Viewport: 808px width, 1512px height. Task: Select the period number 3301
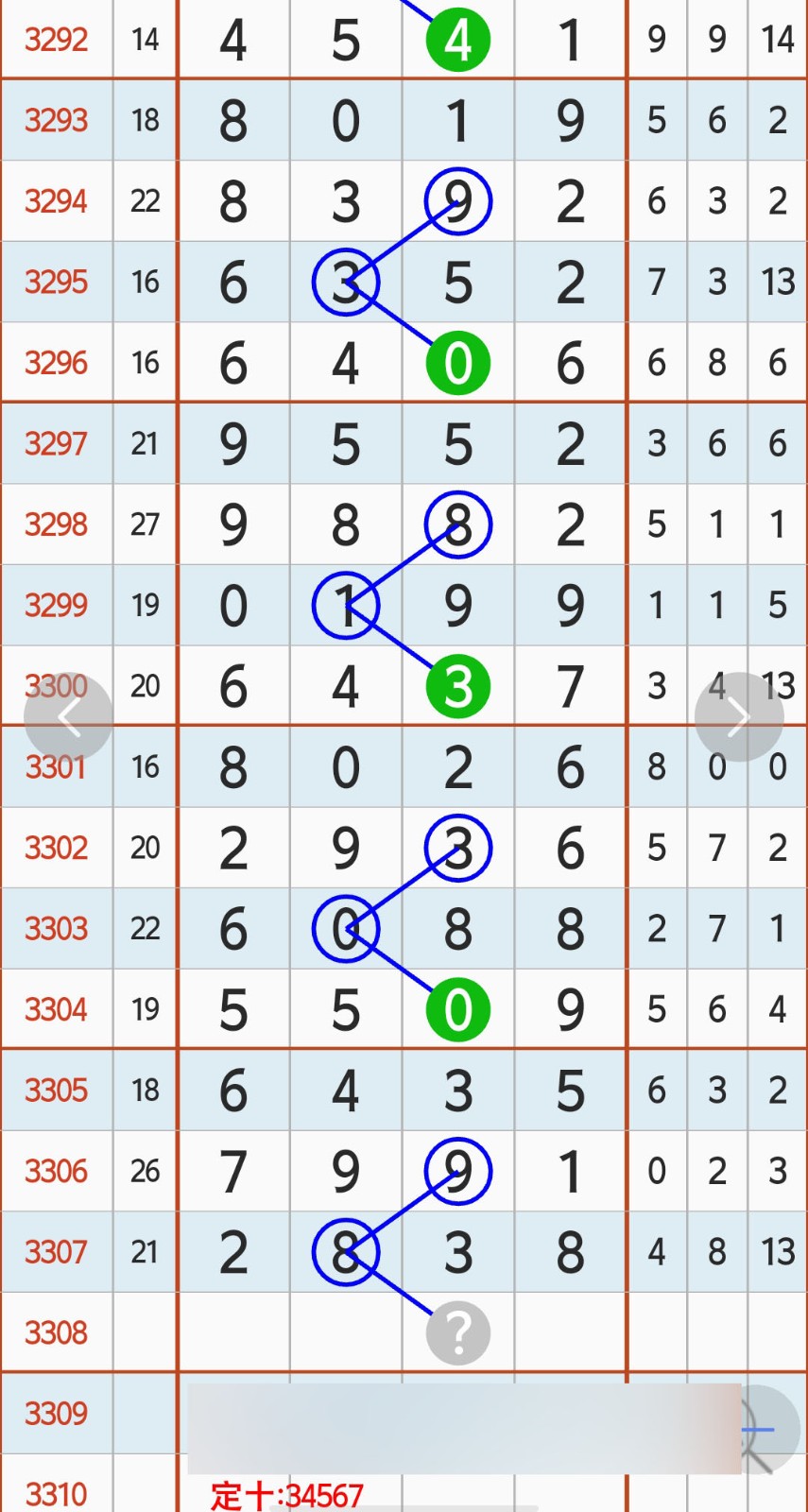click(57, 767)
